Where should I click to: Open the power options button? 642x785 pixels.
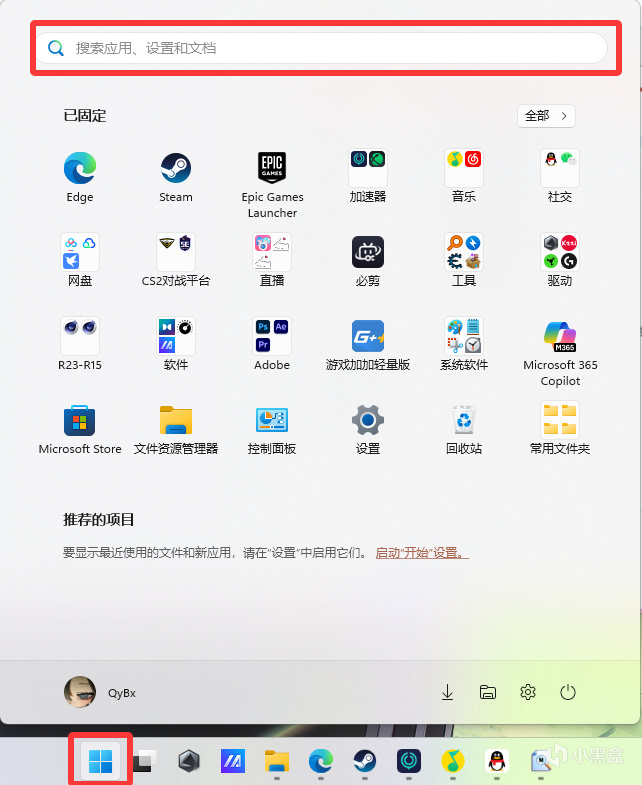coord(568,692)
